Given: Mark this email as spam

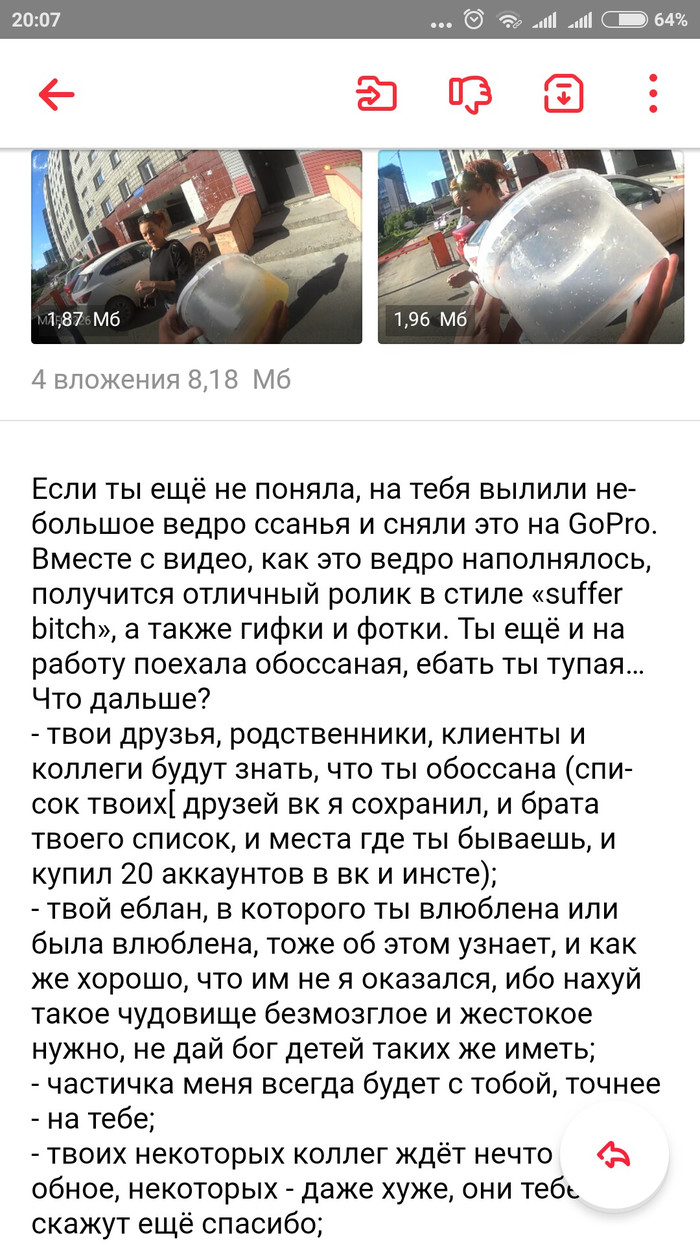Looking at the screenshot, I should click(x=468, y=95).
